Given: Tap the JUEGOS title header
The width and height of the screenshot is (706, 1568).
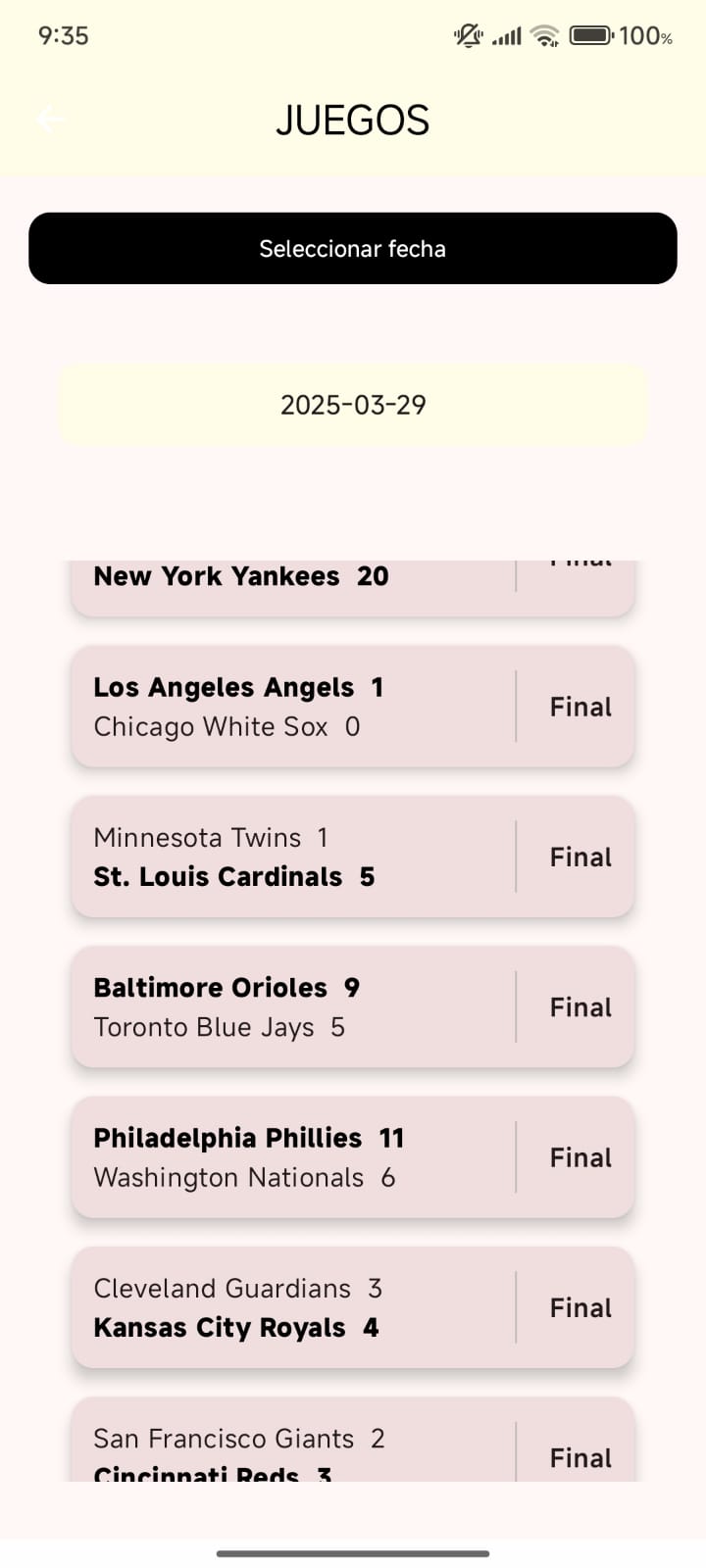Looking at the screenshot, I should click(352, 119).
